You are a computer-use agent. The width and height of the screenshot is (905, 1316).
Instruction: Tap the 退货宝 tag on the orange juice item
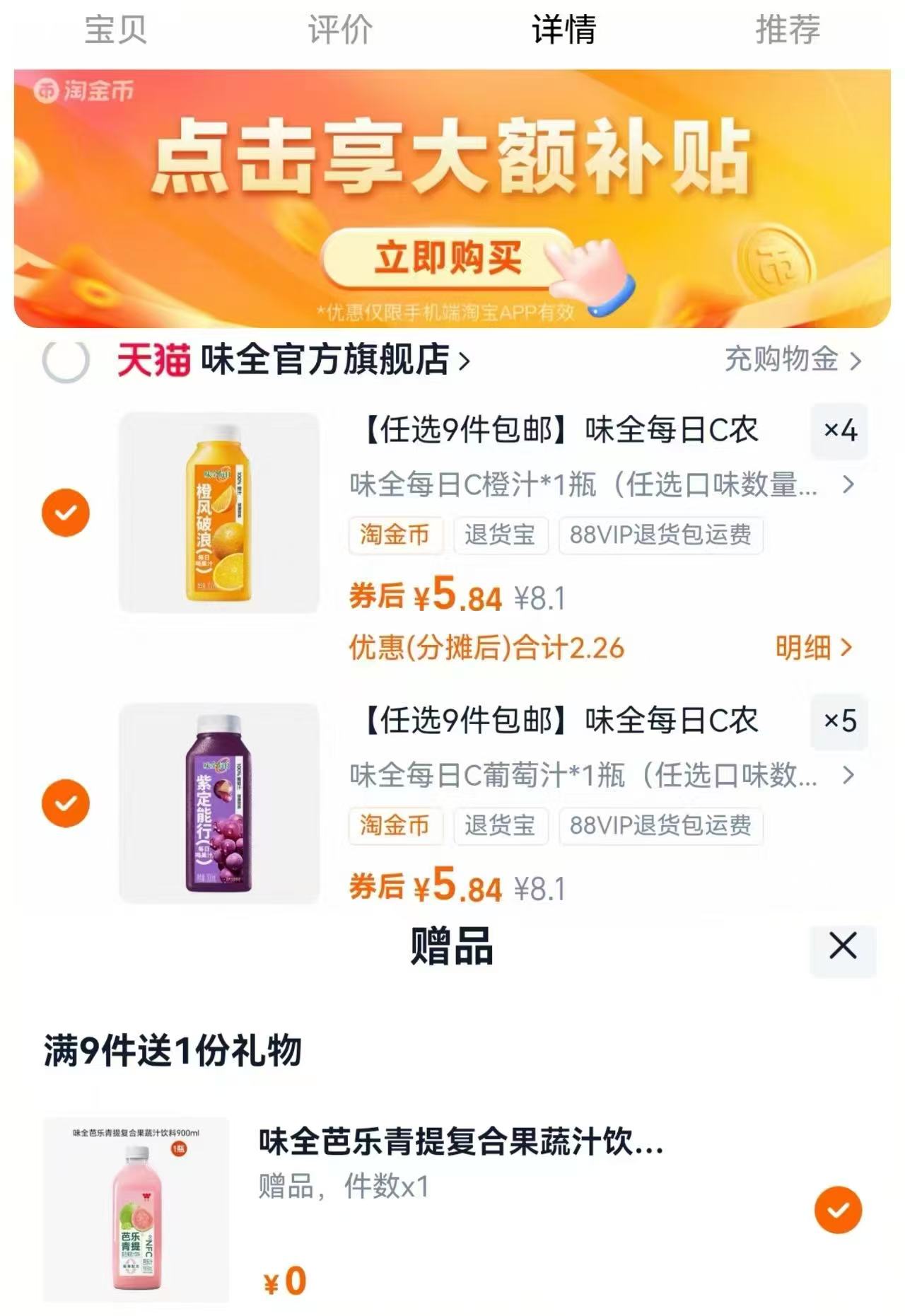501,535
